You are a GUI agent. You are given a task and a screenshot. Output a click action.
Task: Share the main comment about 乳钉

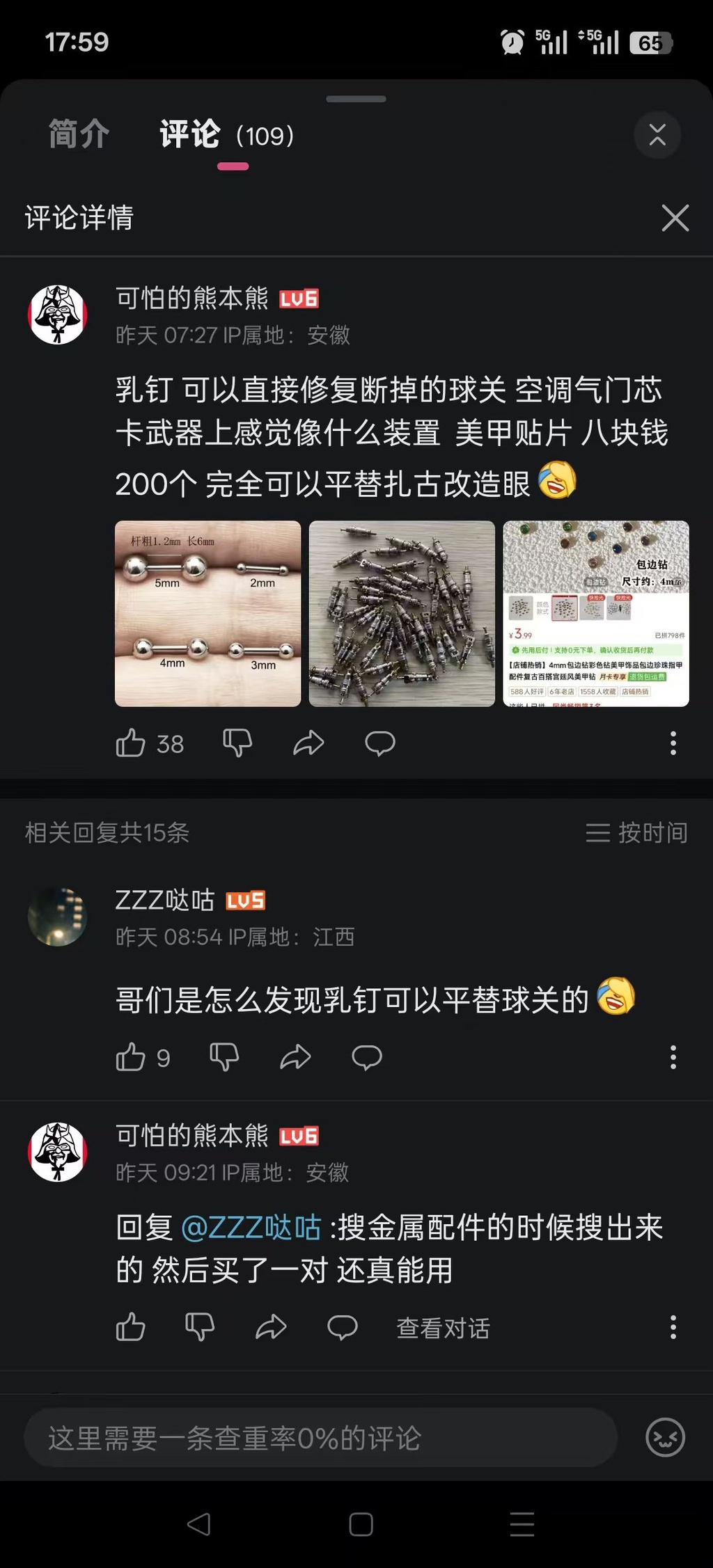tap(308, 743)
